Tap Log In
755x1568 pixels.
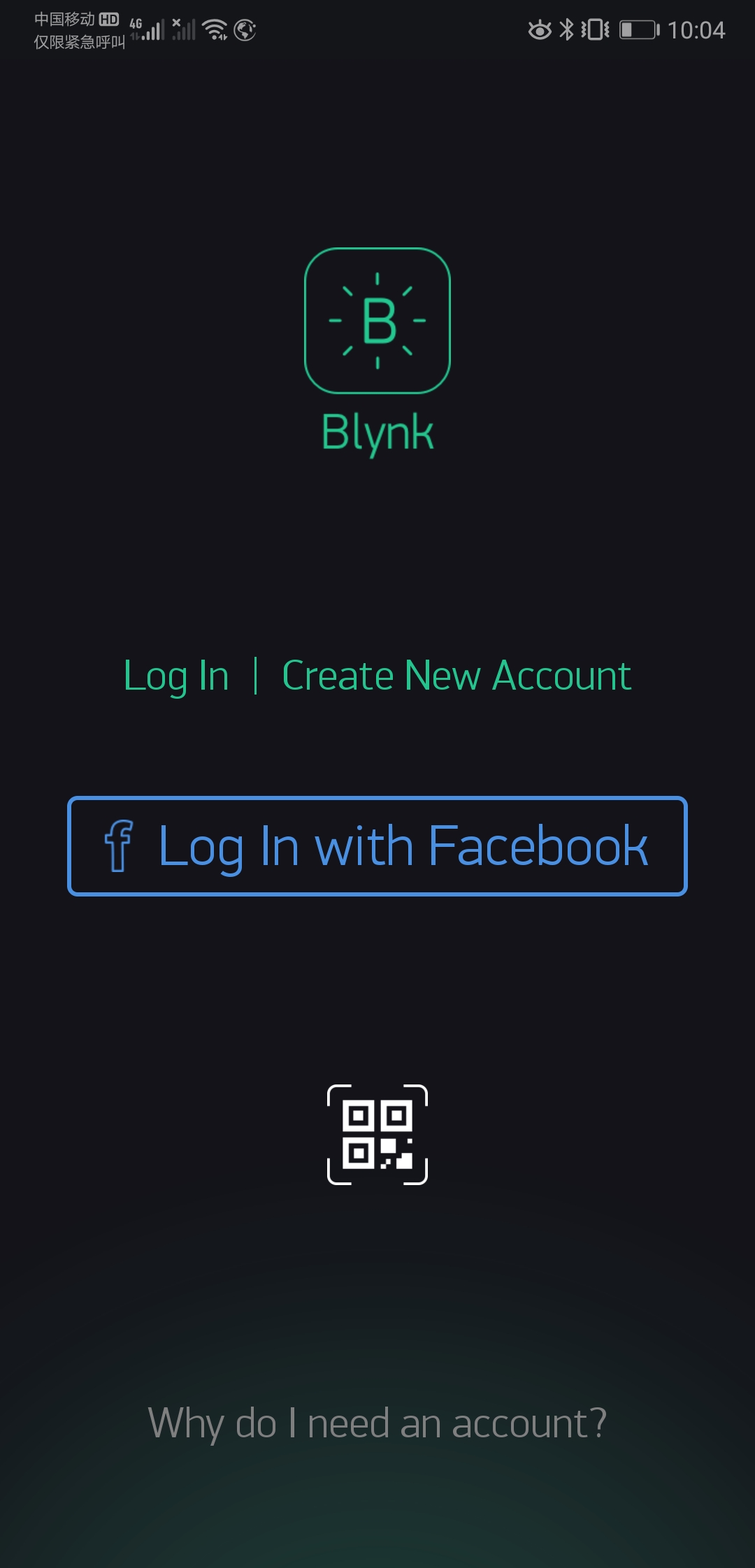pyautogui.click(x=176, y=676)
